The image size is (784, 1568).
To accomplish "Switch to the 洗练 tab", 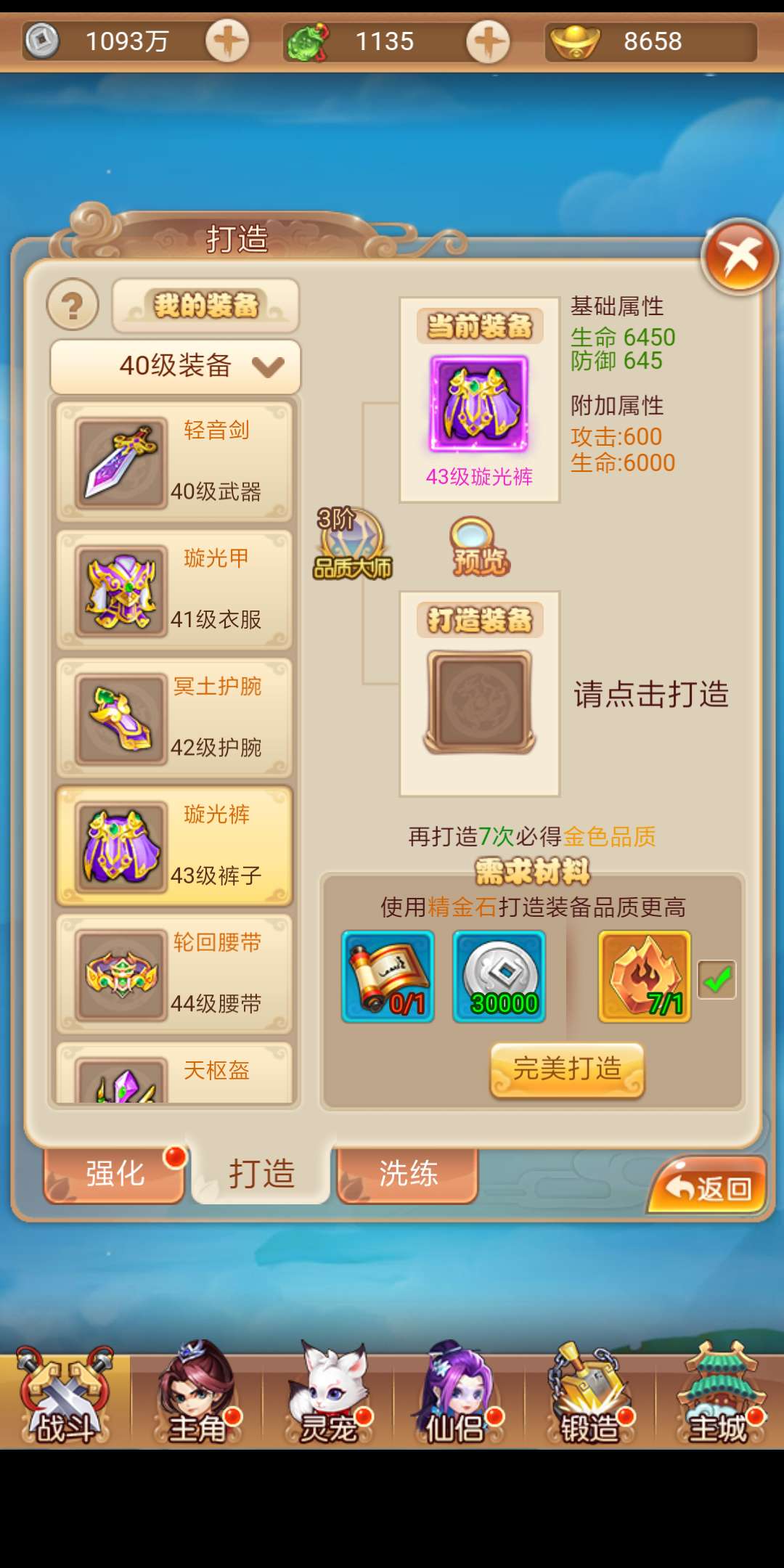I will coord(407,1173).
